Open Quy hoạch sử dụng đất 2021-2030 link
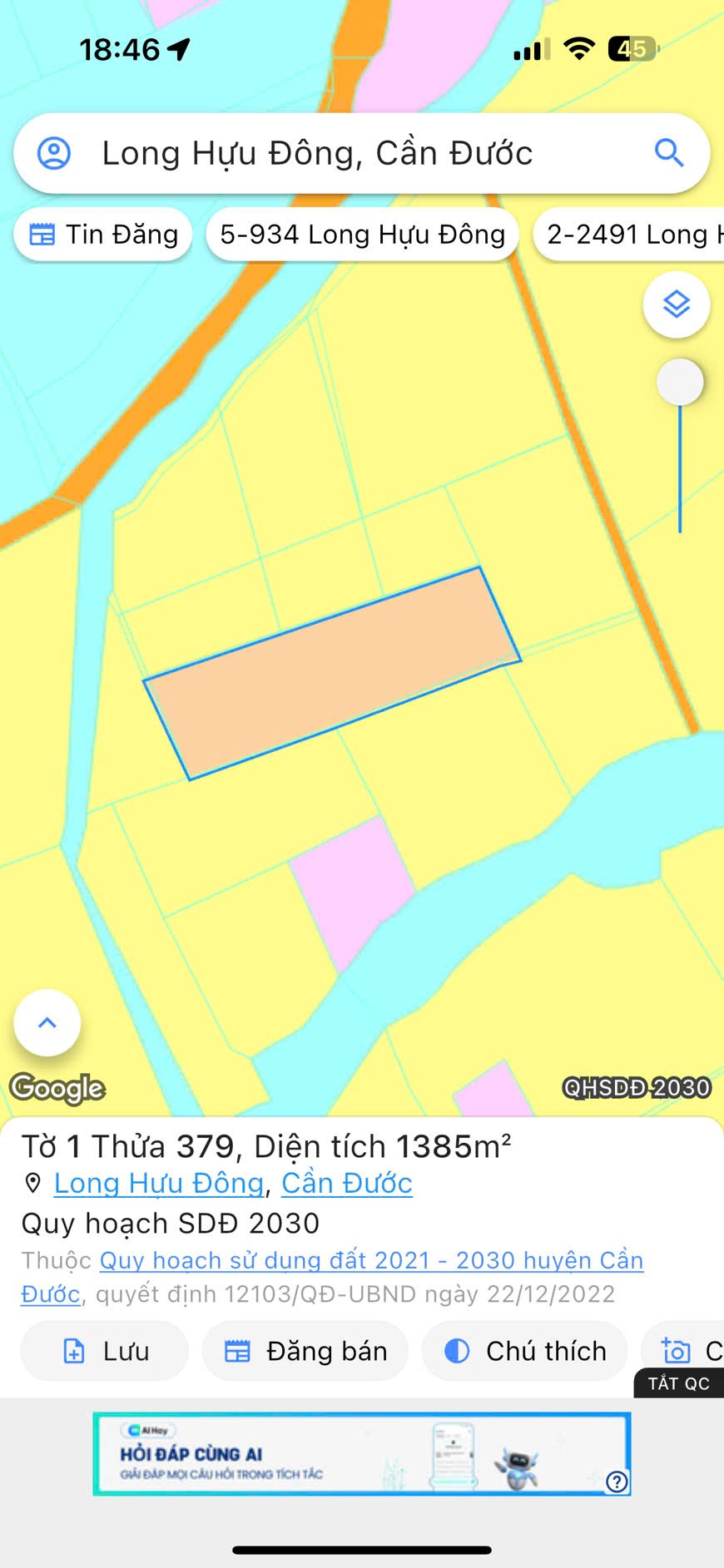Viewport: 724px width, 1568px height. point(371,1261)
